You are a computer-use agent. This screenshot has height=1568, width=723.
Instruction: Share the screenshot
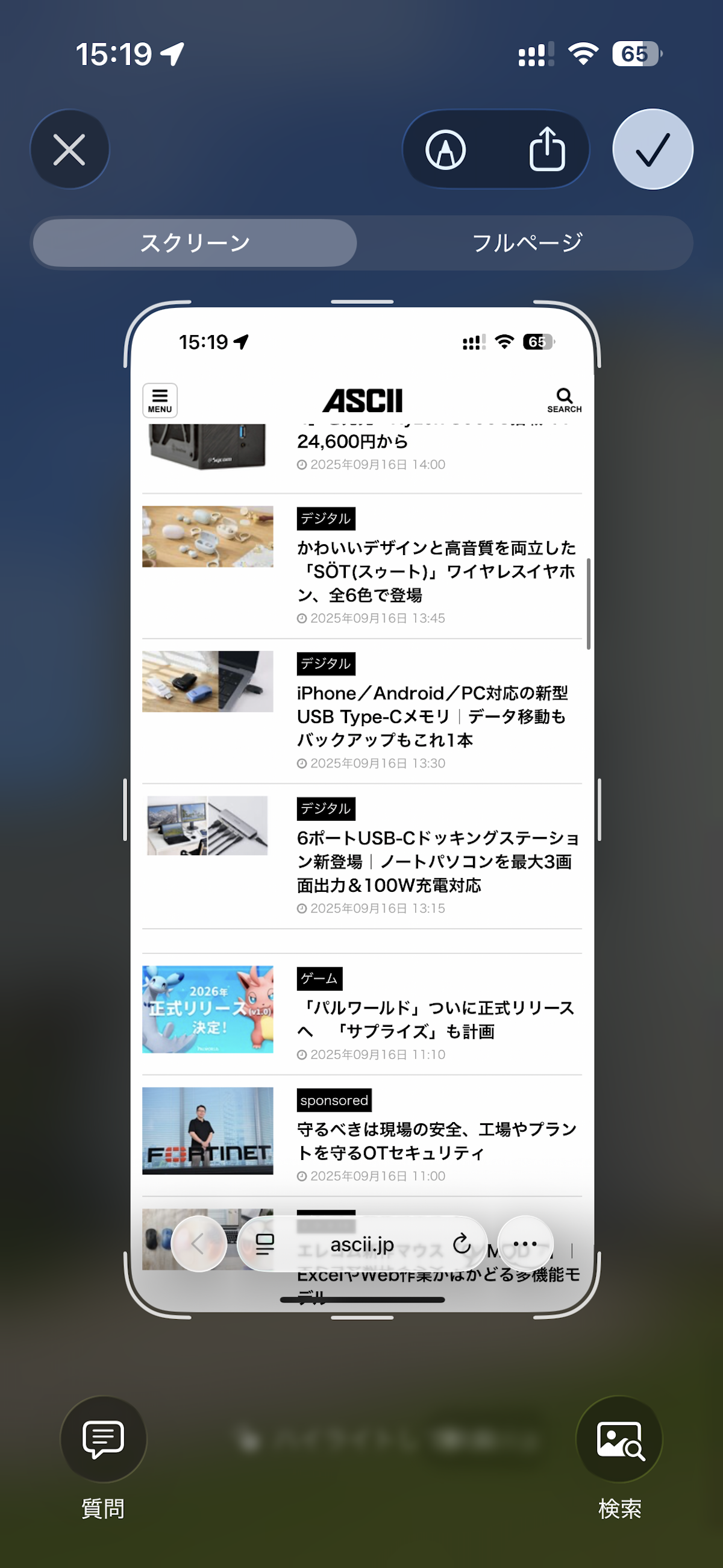click(x=546, y=149)
